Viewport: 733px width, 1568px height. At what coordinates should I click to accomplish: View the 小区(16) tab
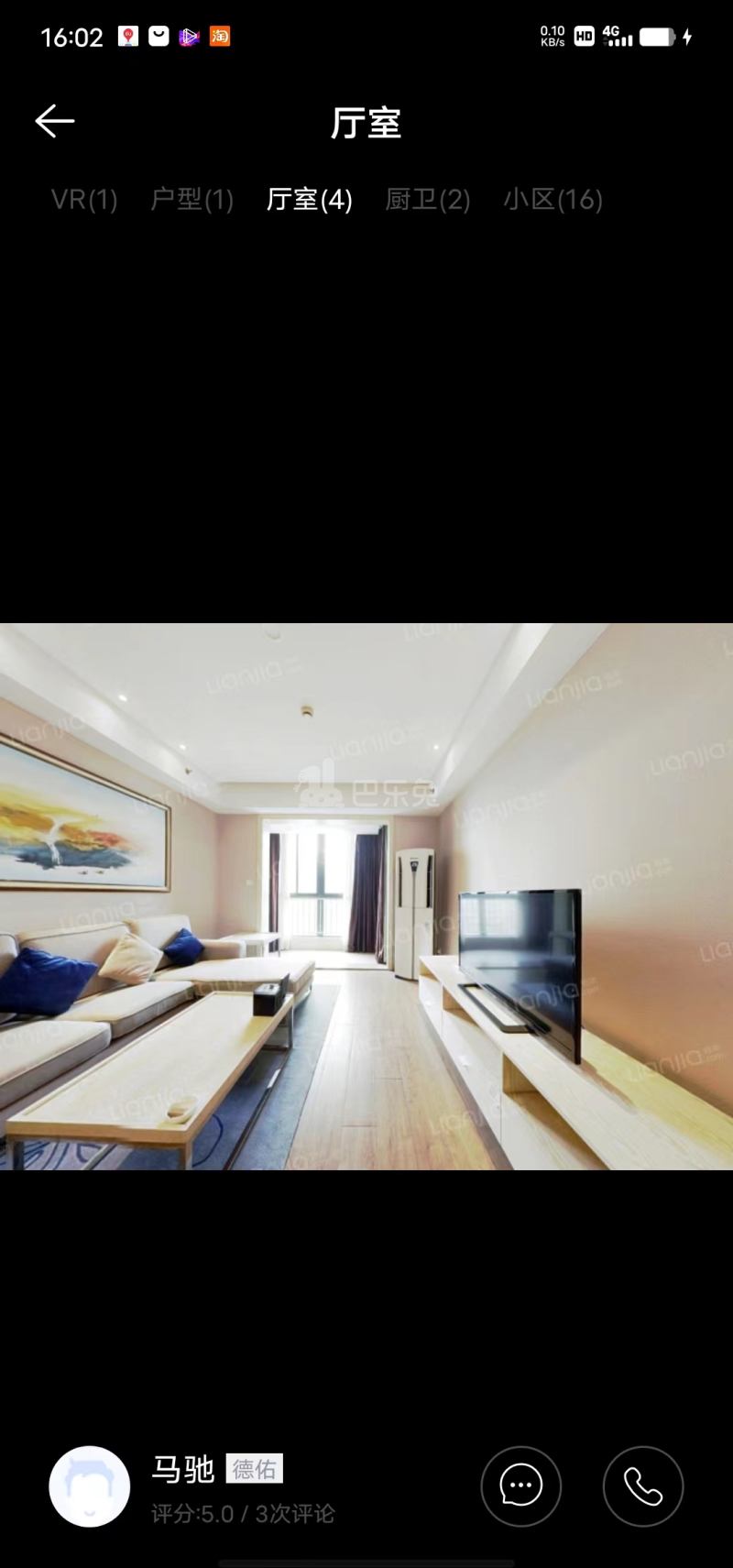[552, 200]
